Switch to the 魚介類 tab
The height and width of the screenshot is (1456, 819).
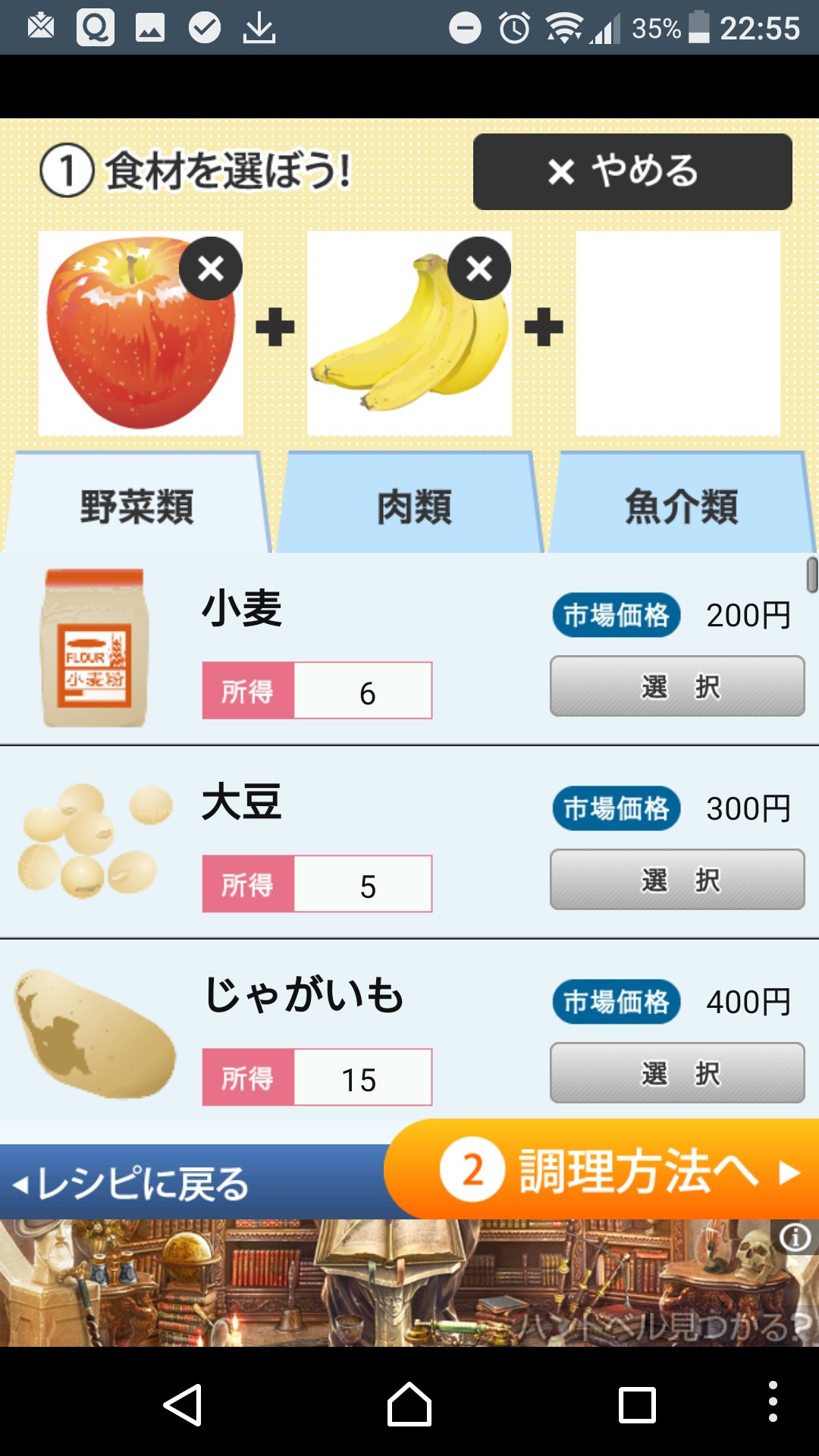(x=681, y=507)
